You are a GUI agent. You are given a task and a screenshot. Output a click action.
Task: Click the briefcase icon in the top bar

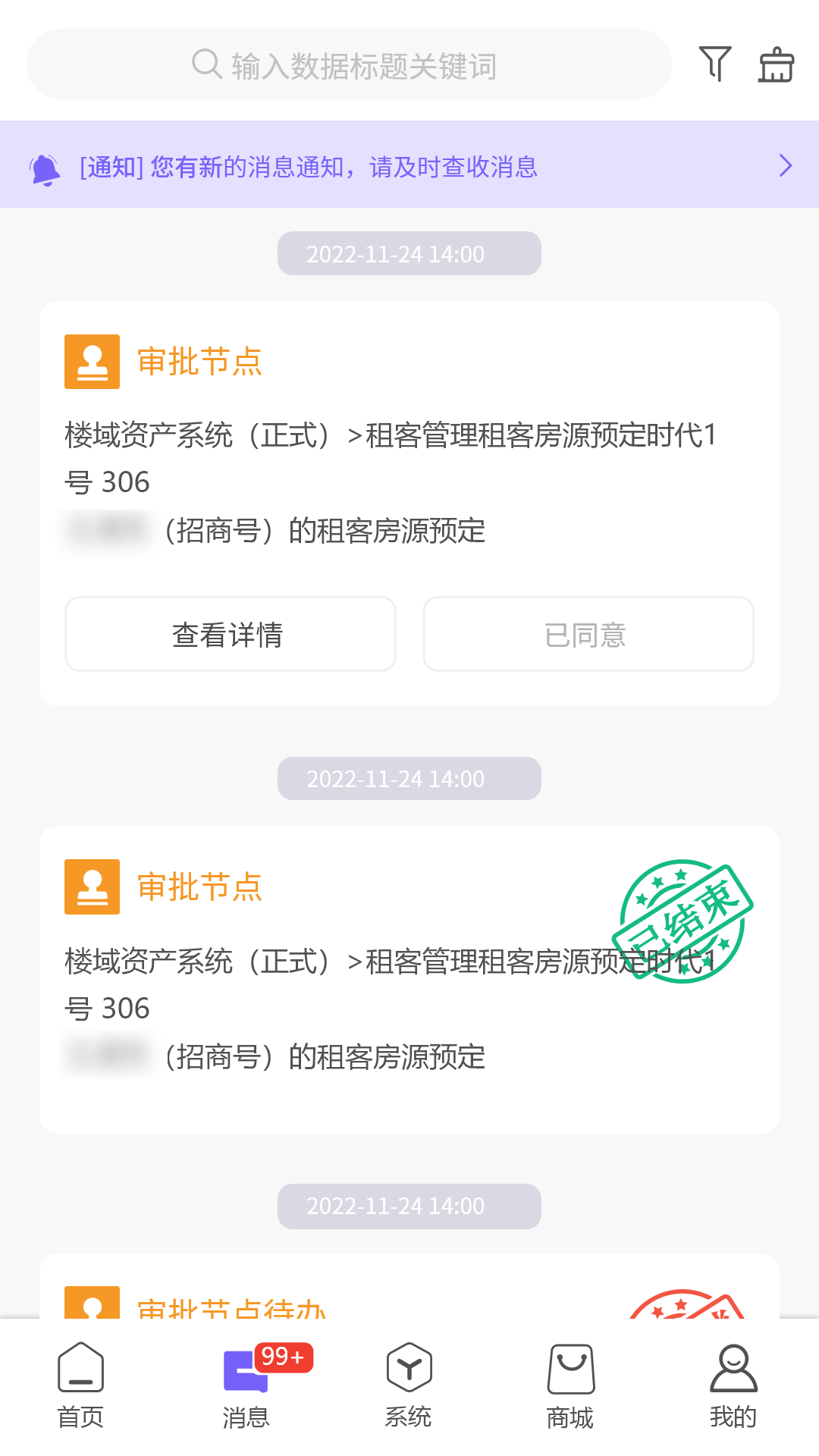click(x=776, y=64)
